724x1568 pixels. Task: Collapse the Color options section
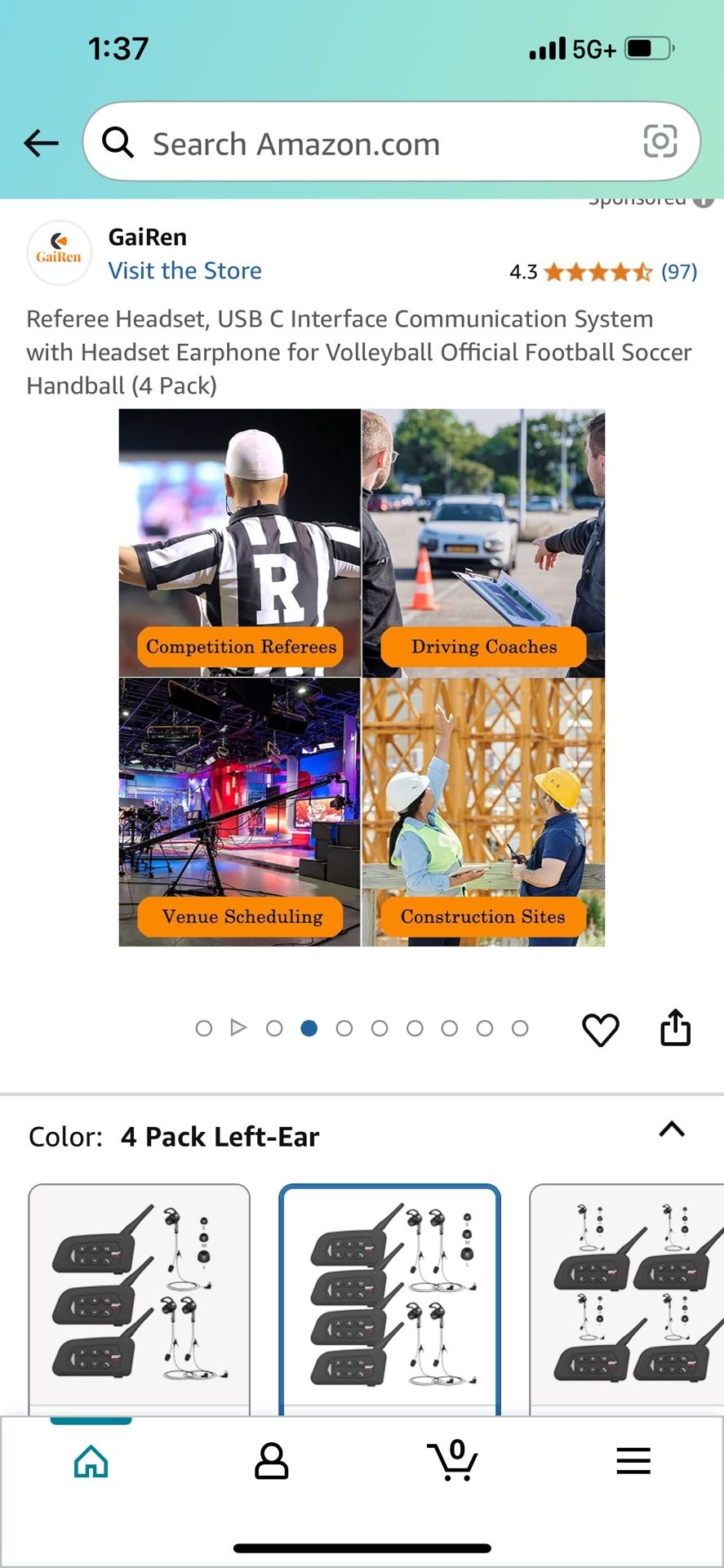(671, 1130)
